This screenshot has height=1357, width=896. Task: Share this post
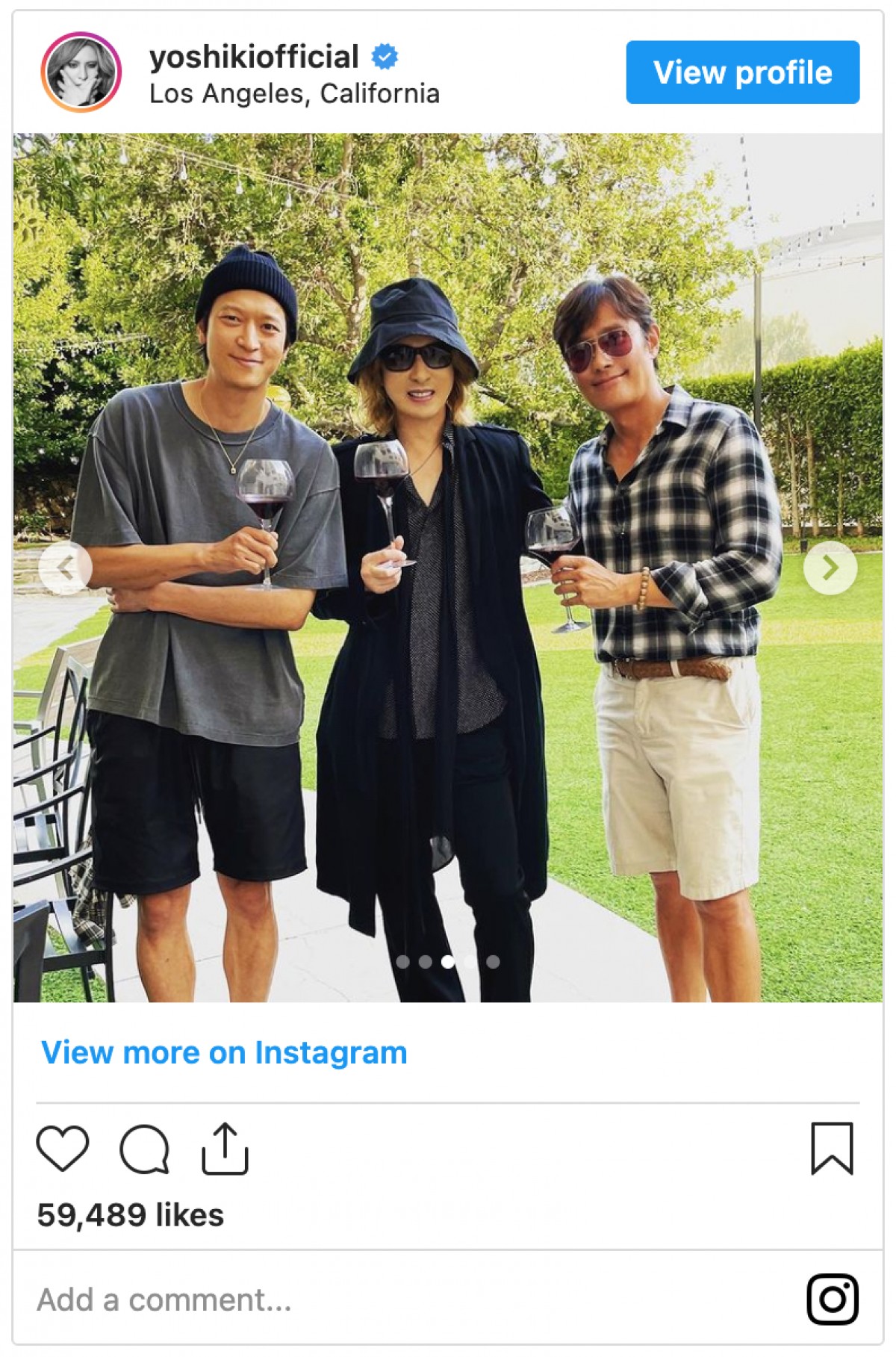225,1148
